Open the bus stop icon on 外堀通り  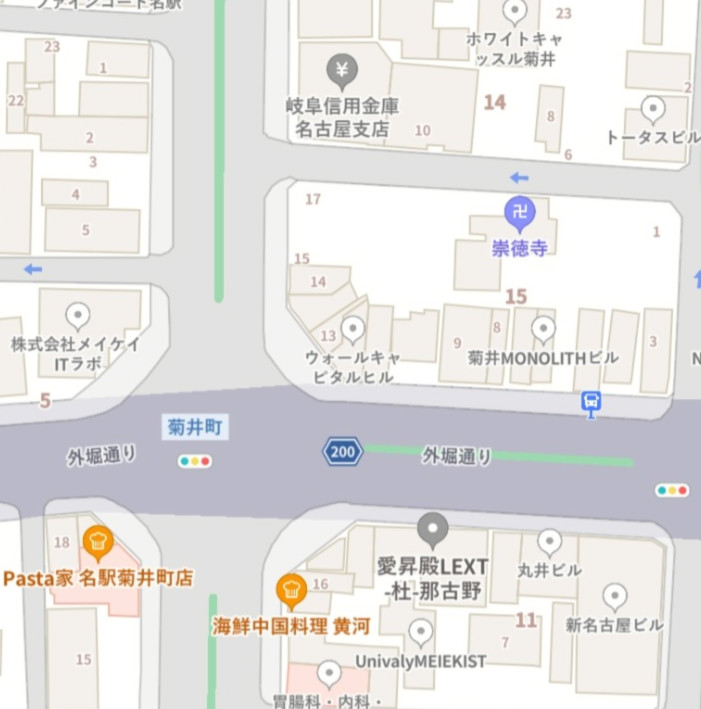tap(591, 403)
